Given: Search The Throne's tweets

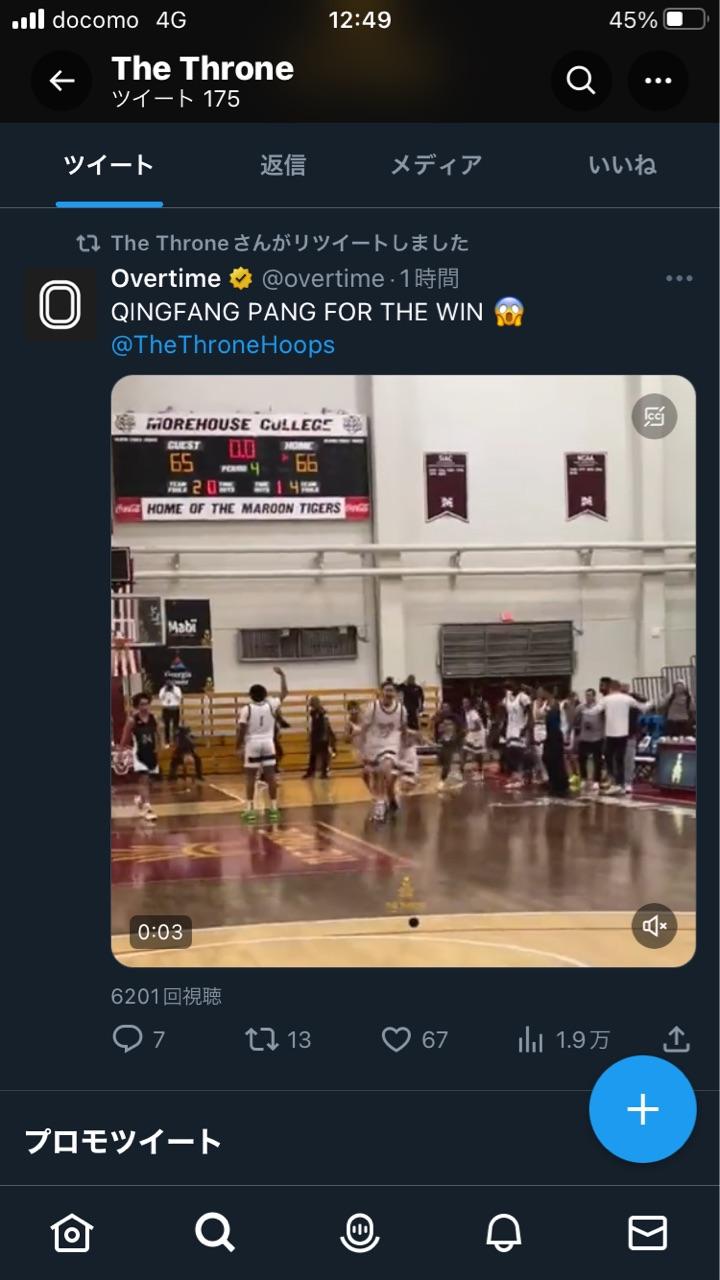Looking at the screenshot, I should [581, 81].
